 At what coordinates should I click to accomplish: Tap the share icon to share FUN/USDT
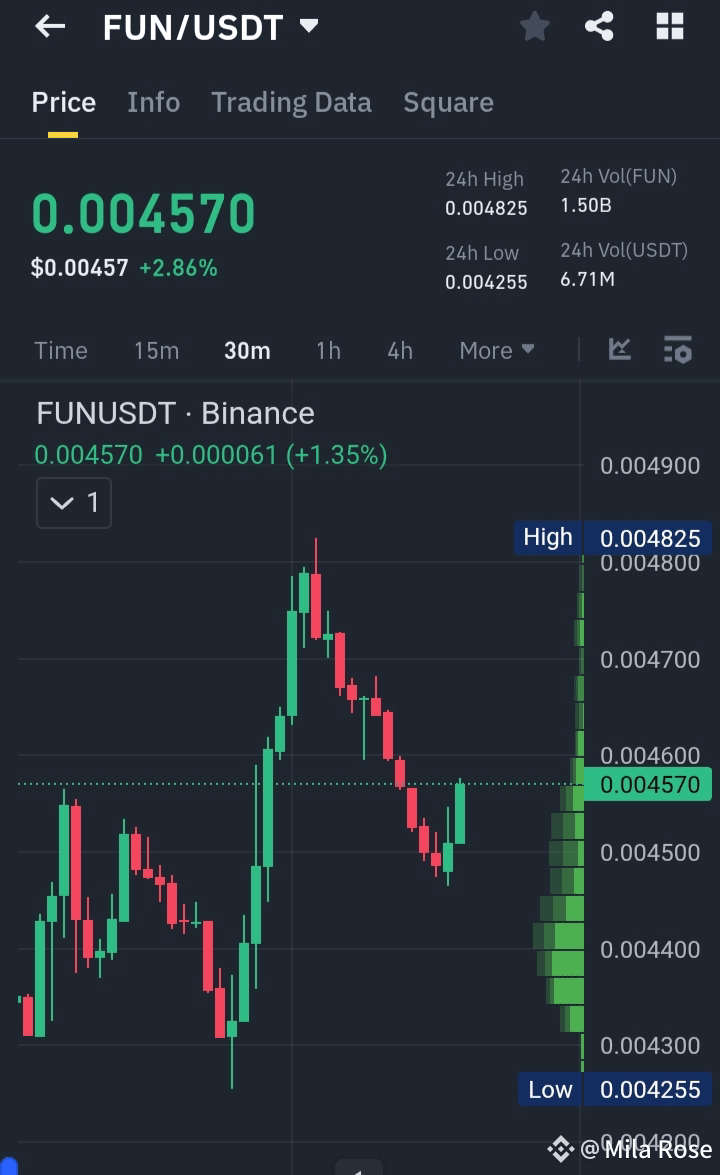tap(599, 27)
